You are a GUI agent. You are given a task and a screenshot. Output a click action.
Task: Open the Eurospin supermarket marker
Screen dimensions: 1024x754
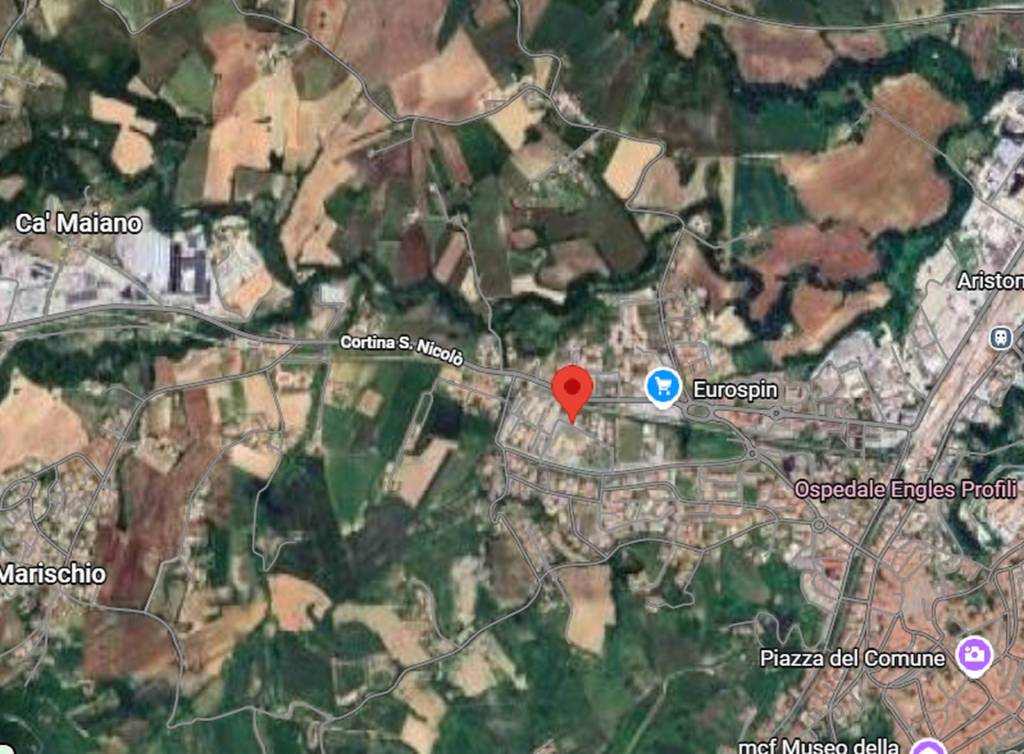662,388
